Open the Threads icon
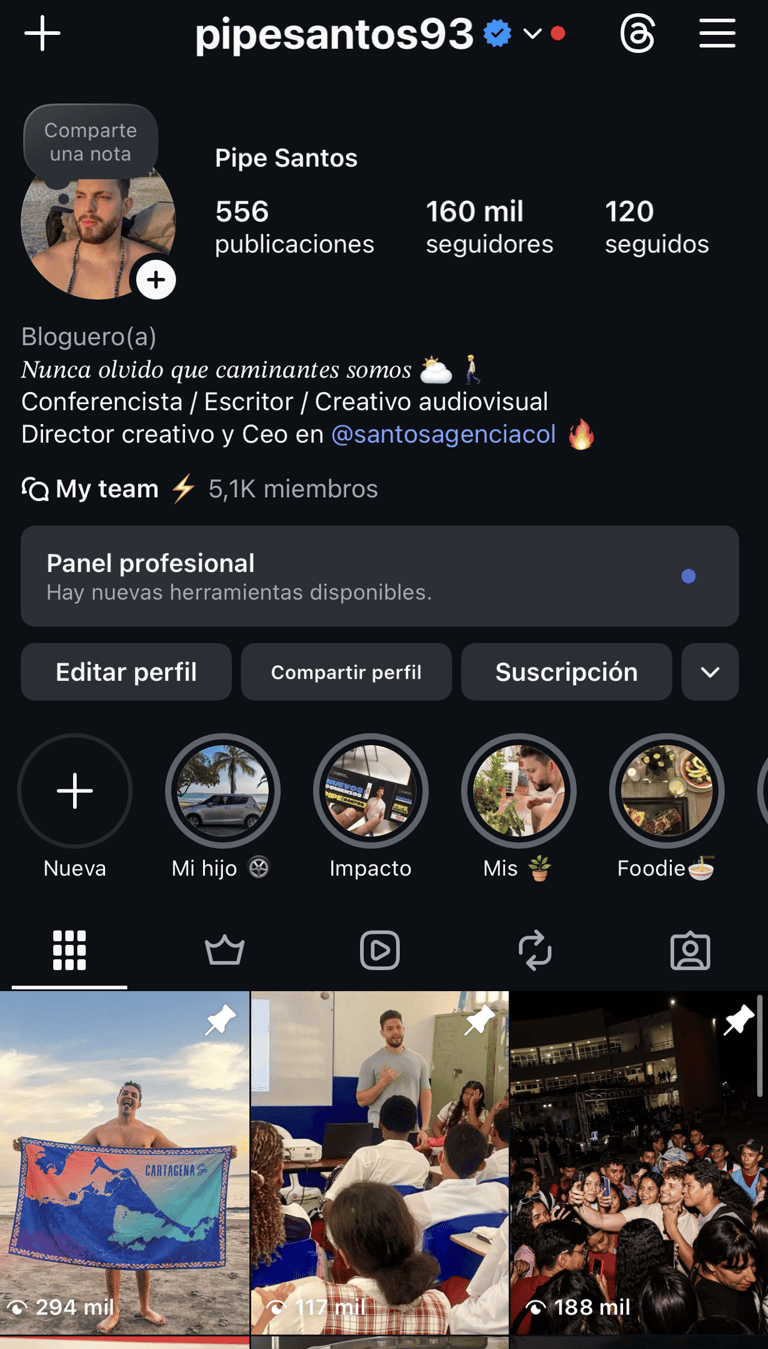Screen dimensions: 768x1349 (x=637, y=34)
